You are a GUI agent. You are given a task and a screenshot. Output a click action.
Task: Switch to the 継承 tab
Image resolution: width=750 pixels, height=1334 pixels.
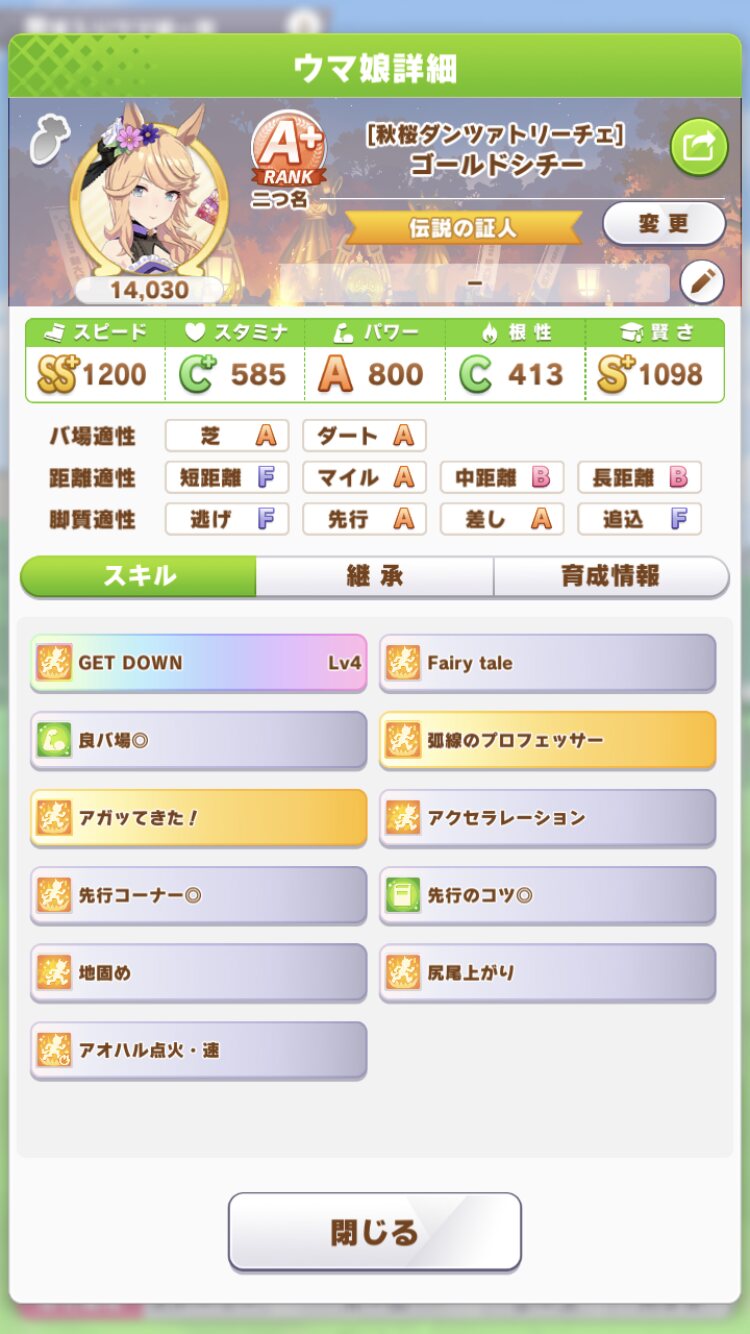point(374,576)
